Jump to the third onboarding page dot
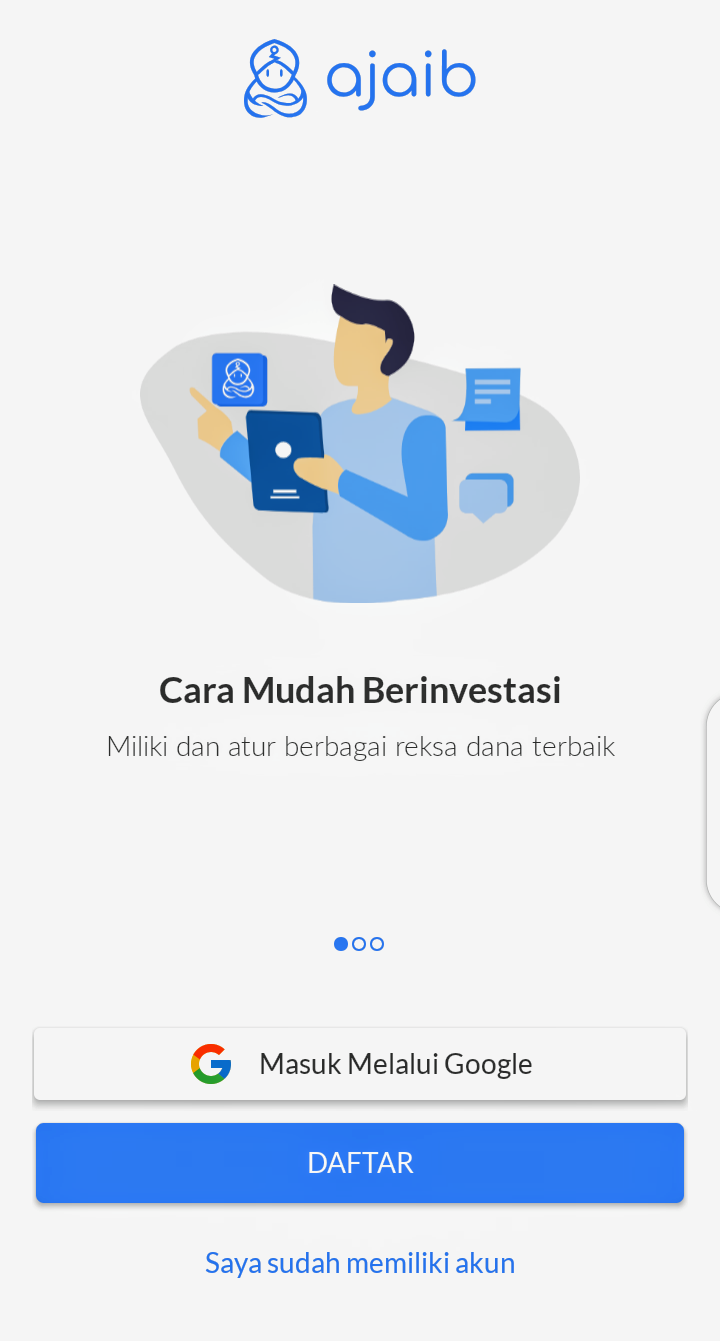Image resolution: width=720 pixels, height=1341 pixels. [x=377, y=944]
